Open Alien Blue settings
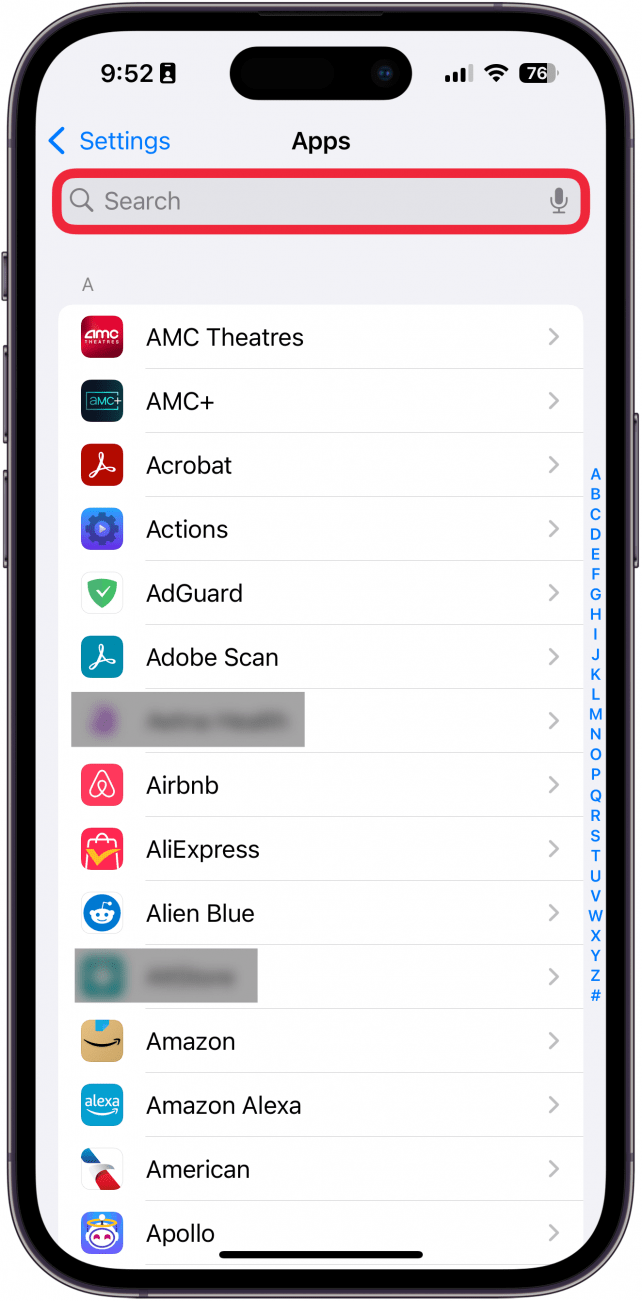The image size is (642, 1301). coord(320,914)
